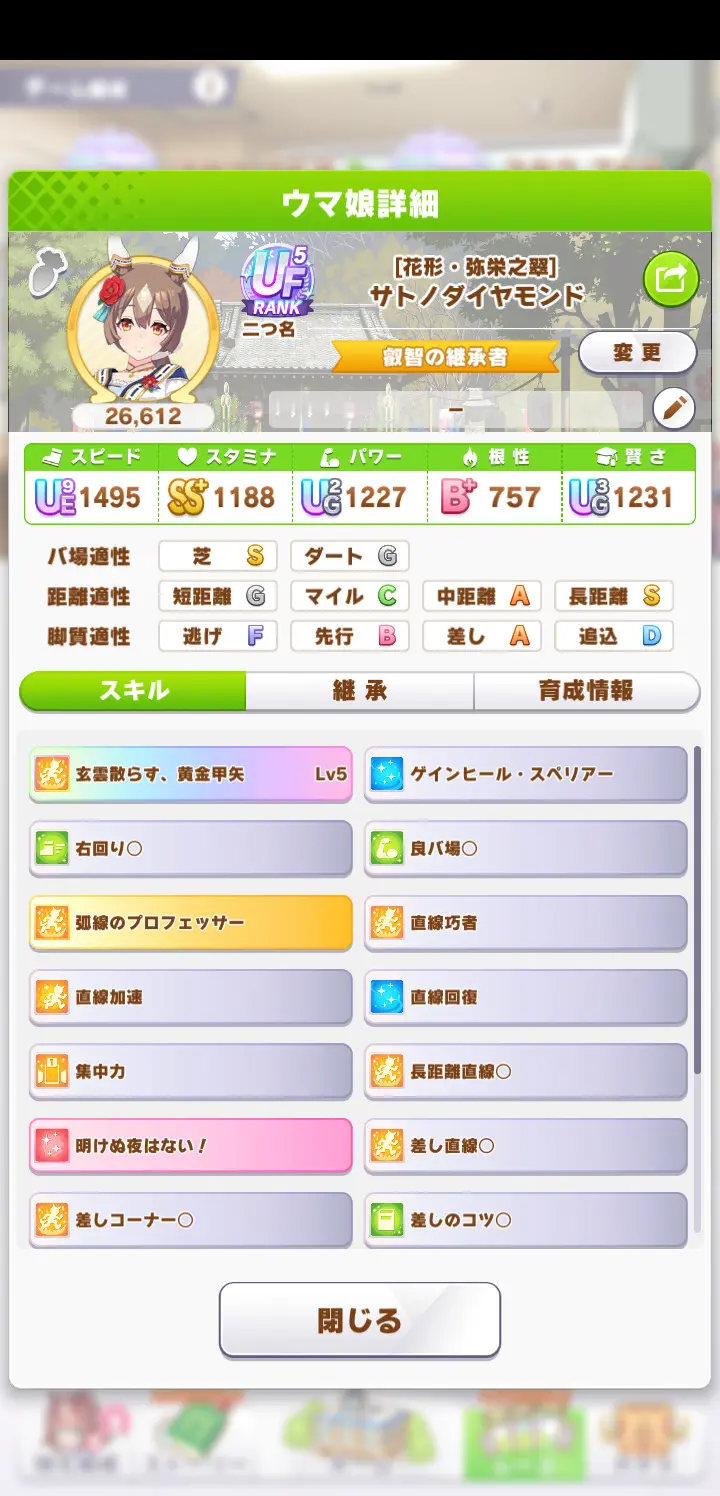720x1496 pixels.
Task: Open skill ゲインヒール・スペリアー
Action: [526, 774]
